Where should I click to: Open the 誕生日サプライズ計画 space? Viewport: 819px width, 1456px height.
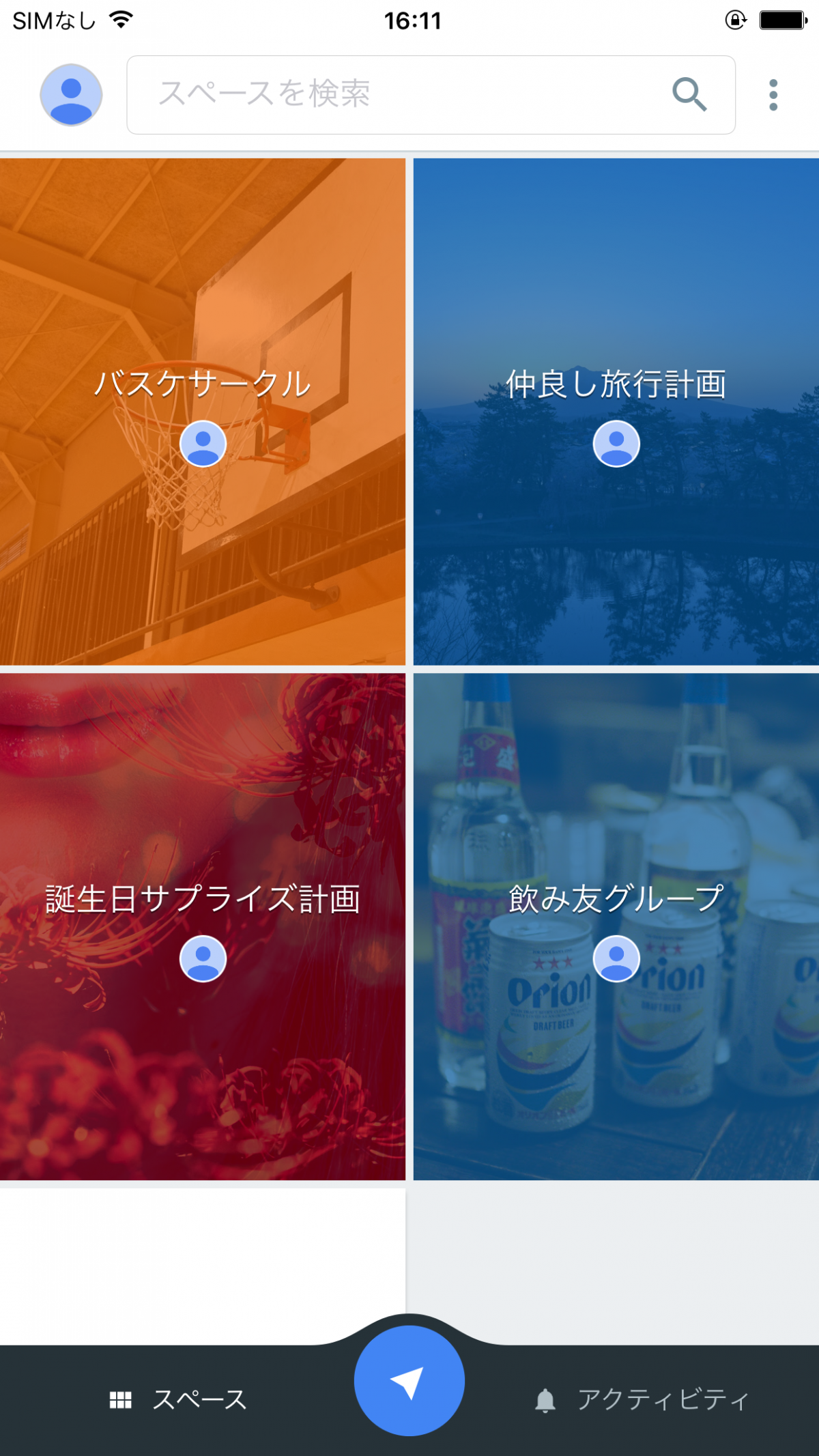pos(203,926)
